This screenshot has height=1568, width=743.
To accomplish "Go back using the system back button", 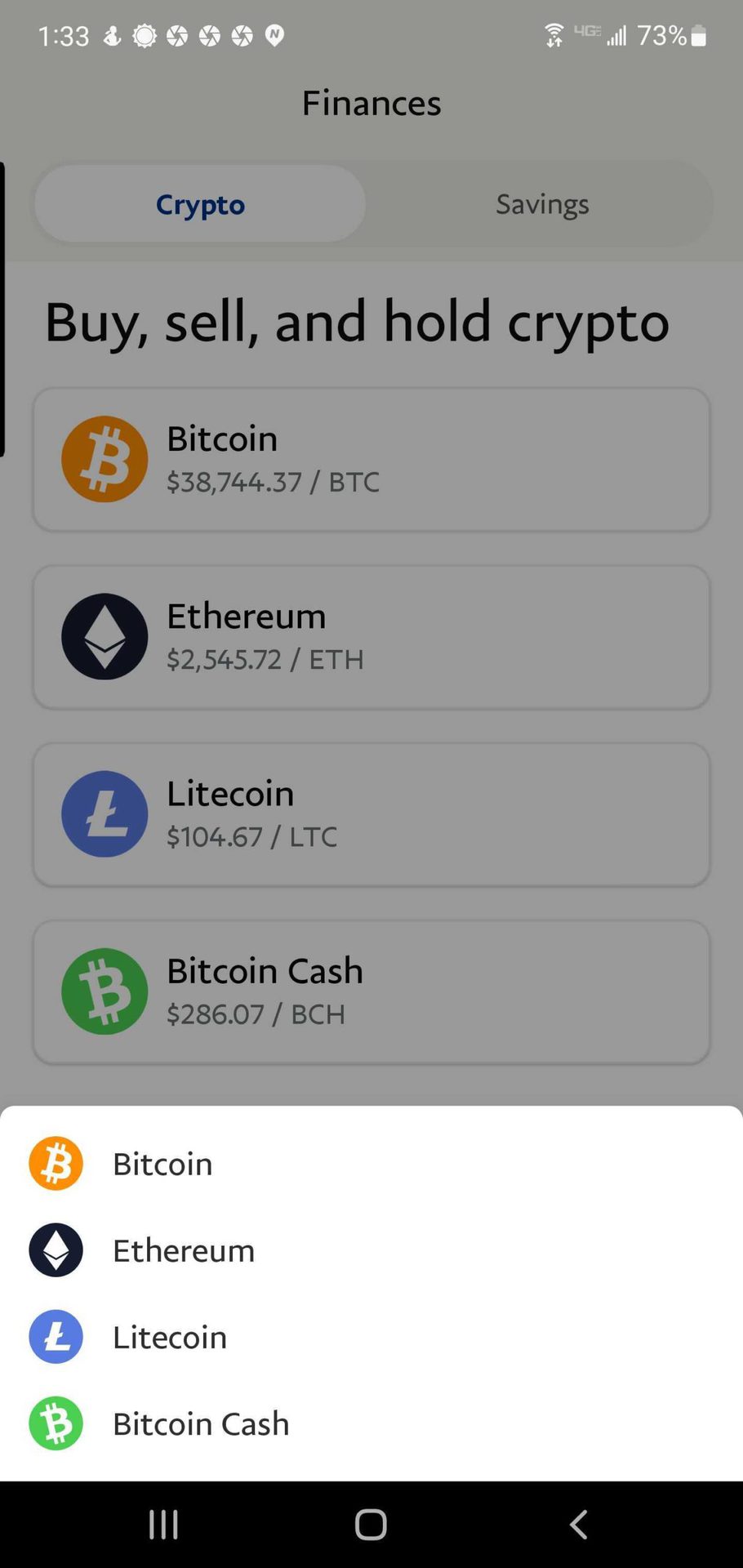I will pyautogui.click(x=578, y=1524).
